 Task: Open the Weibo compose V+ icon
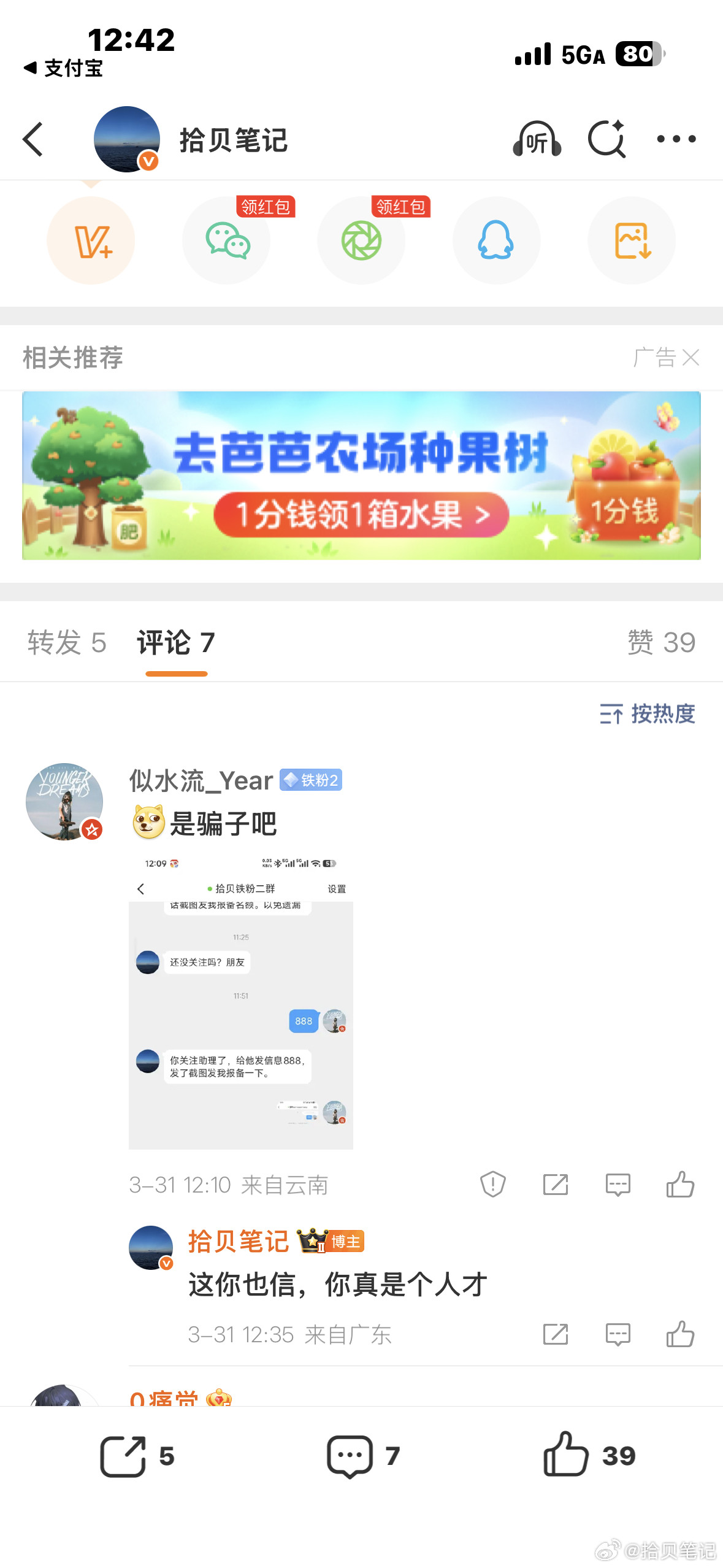(90, 240)
